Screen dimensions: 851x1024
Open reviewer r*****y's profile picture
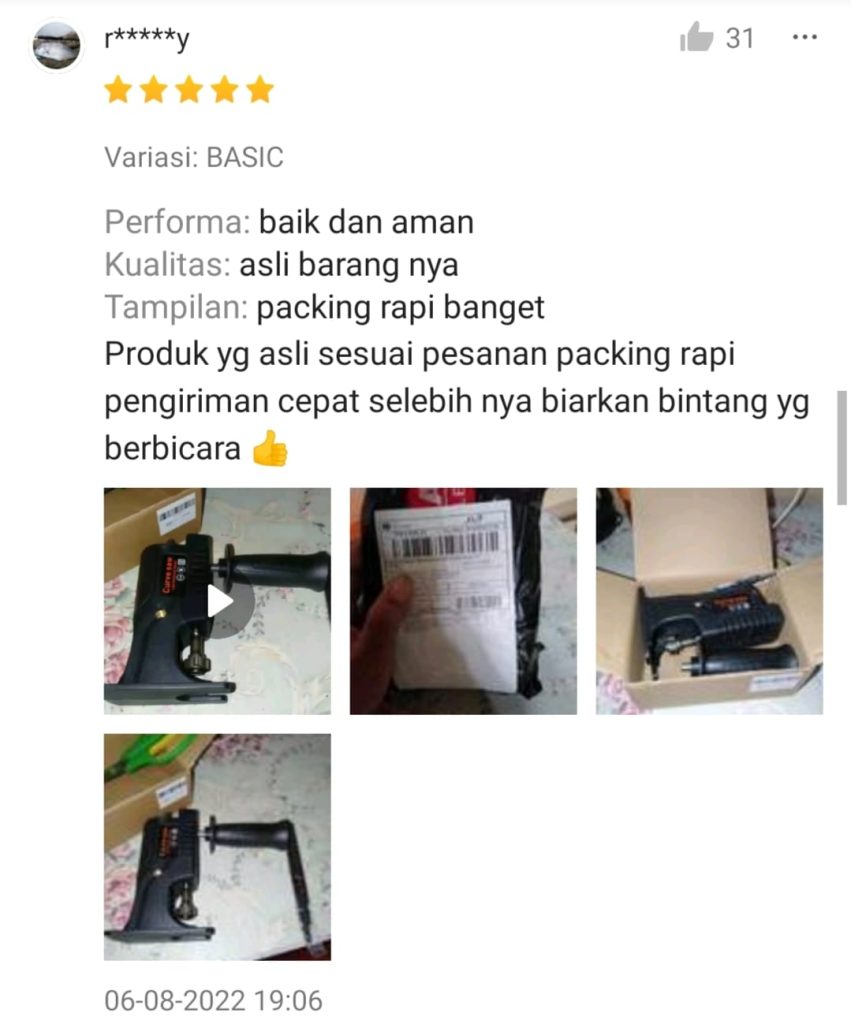(x=57, y=45)
